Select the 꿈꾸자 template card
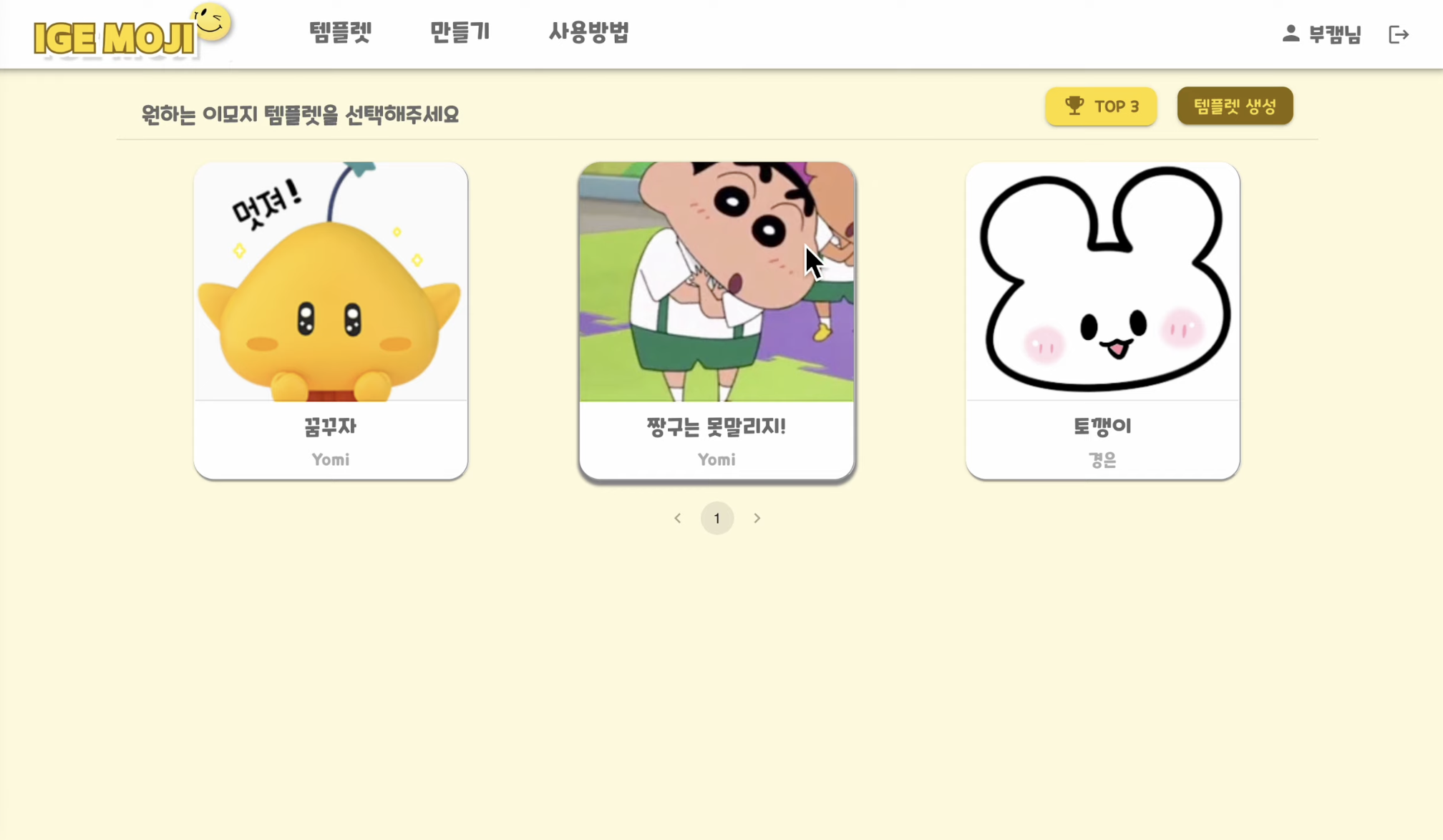 [x=331, y=321]
